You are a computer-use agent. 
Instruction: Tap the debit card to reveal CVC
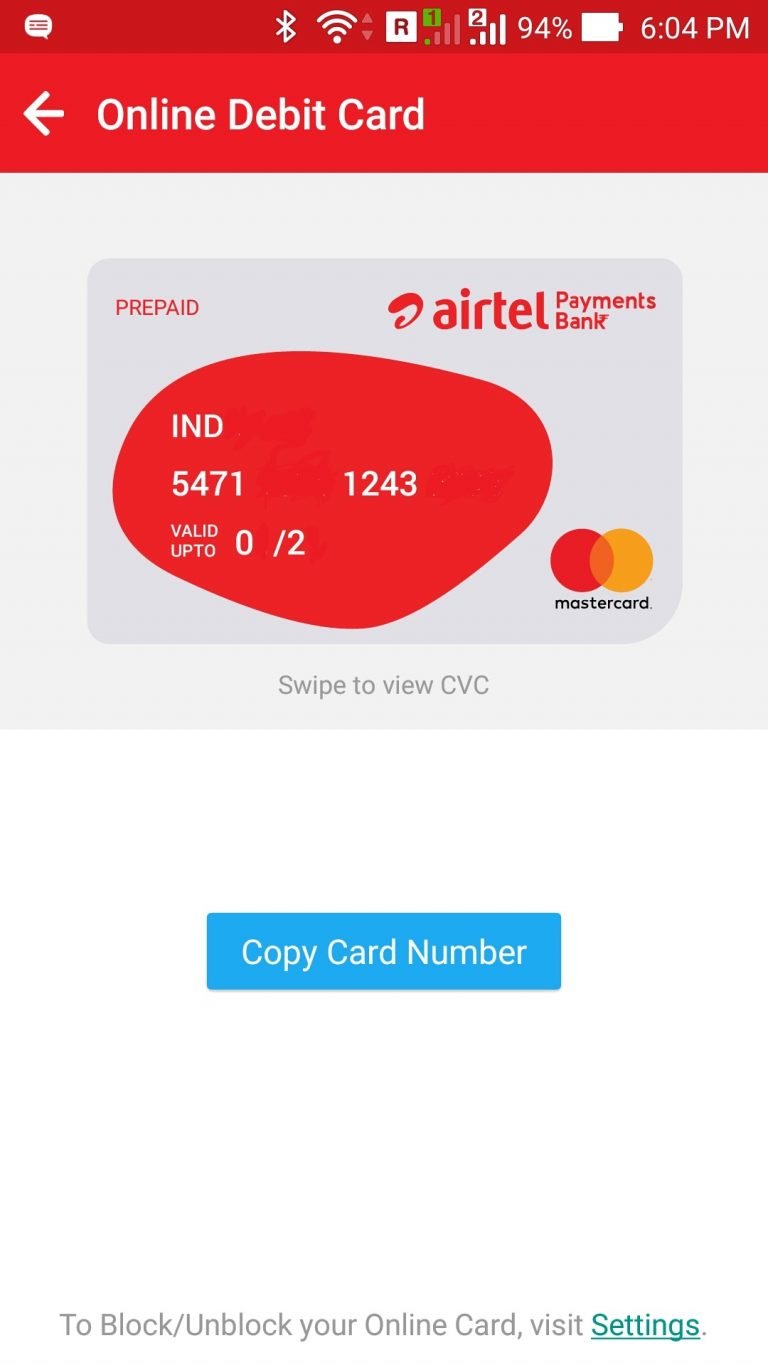point(384,448)
